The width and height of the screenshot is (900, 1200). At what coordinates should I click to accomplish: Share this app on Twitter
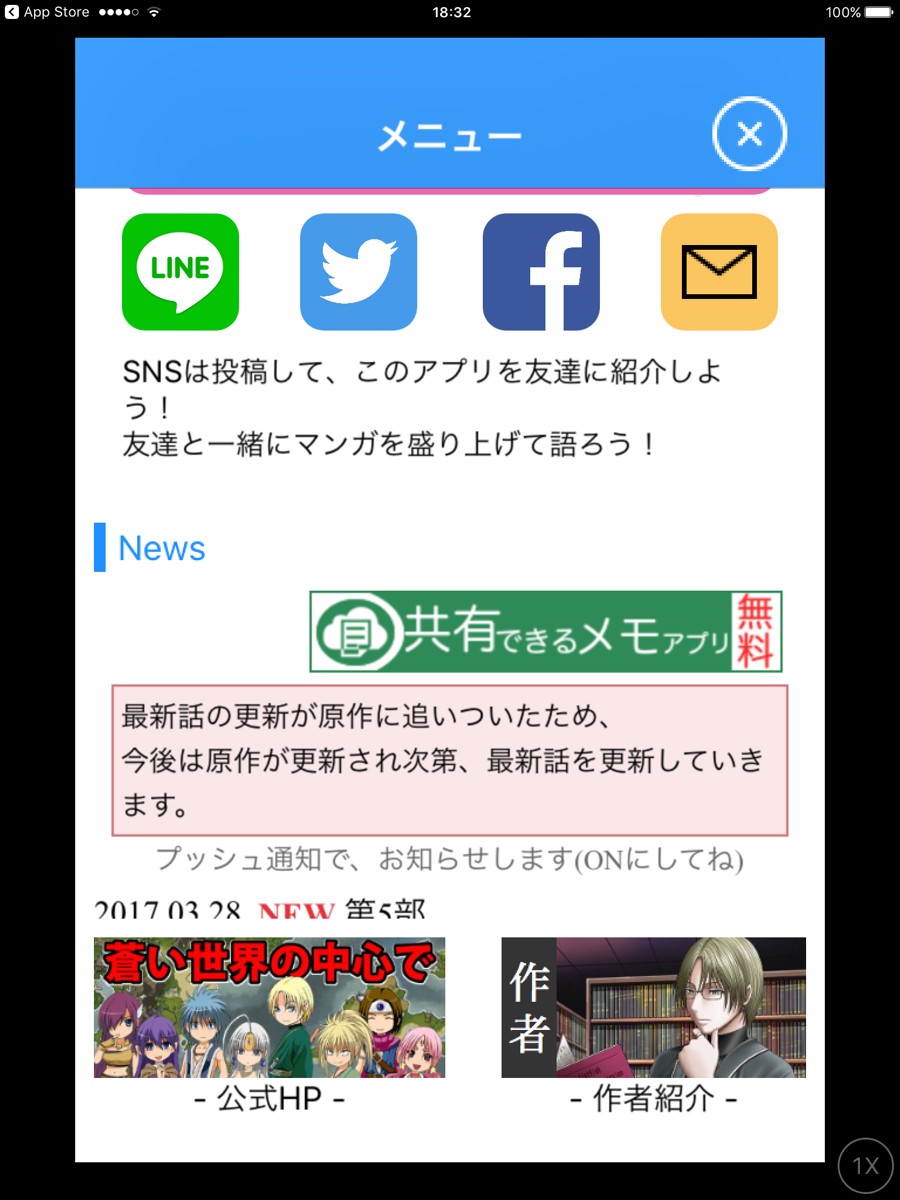pyautogui.click(x=358, y=271)
